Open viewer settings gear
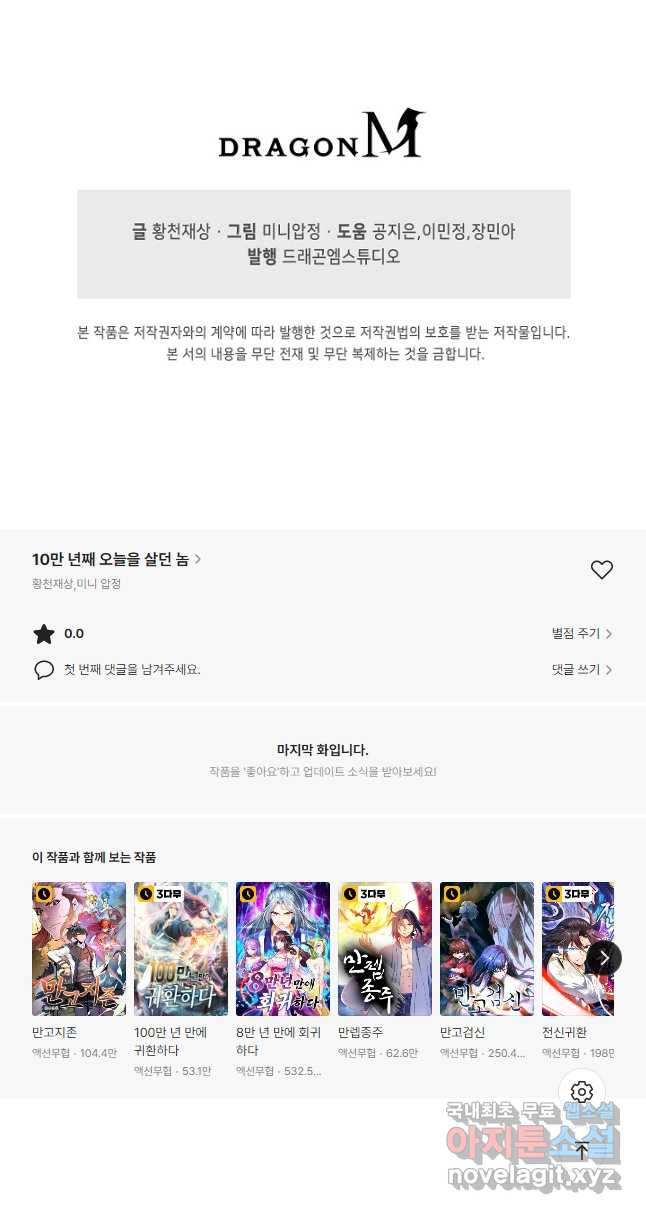 (582, 1092)
